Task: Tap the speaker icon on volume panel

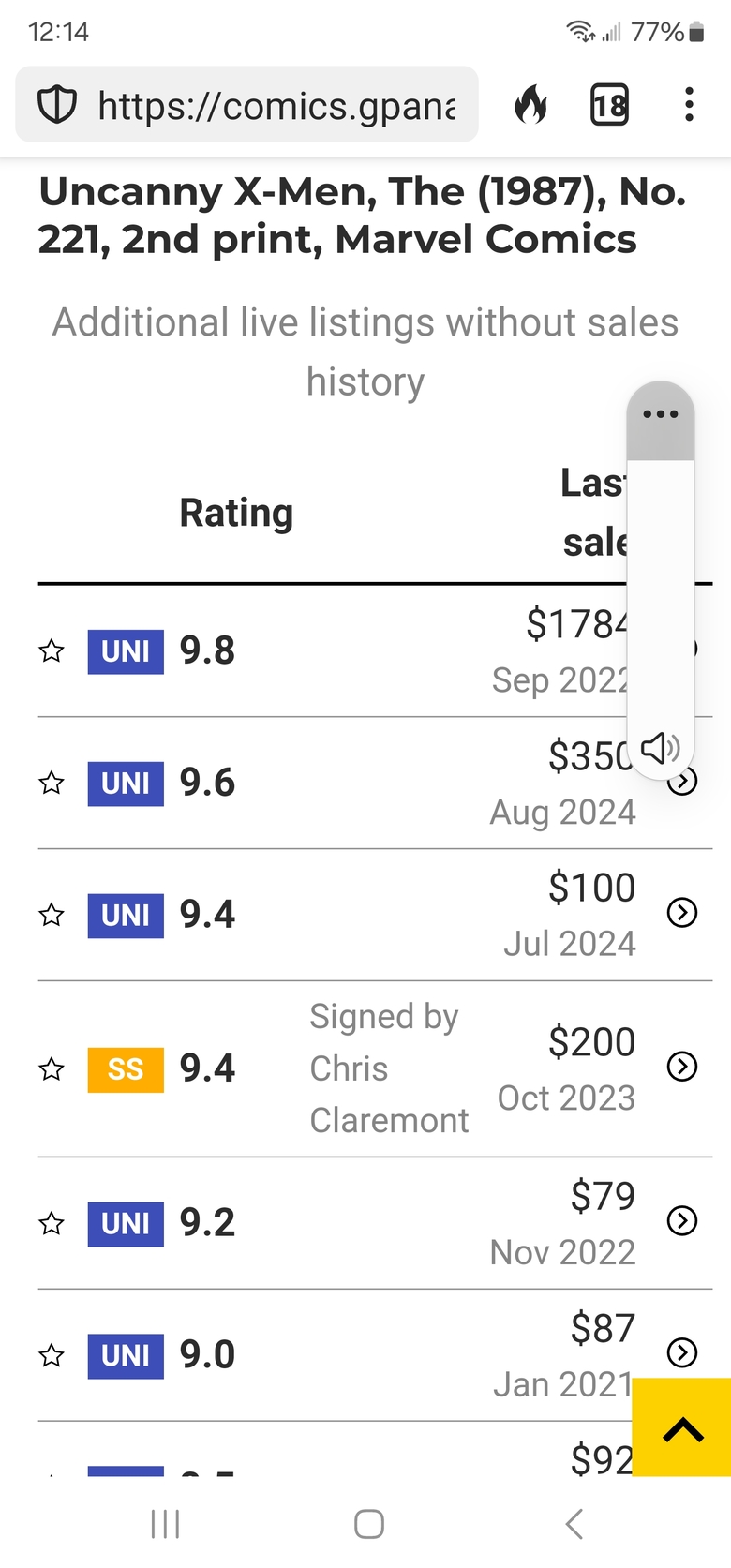Action: (x=661, y=748)
